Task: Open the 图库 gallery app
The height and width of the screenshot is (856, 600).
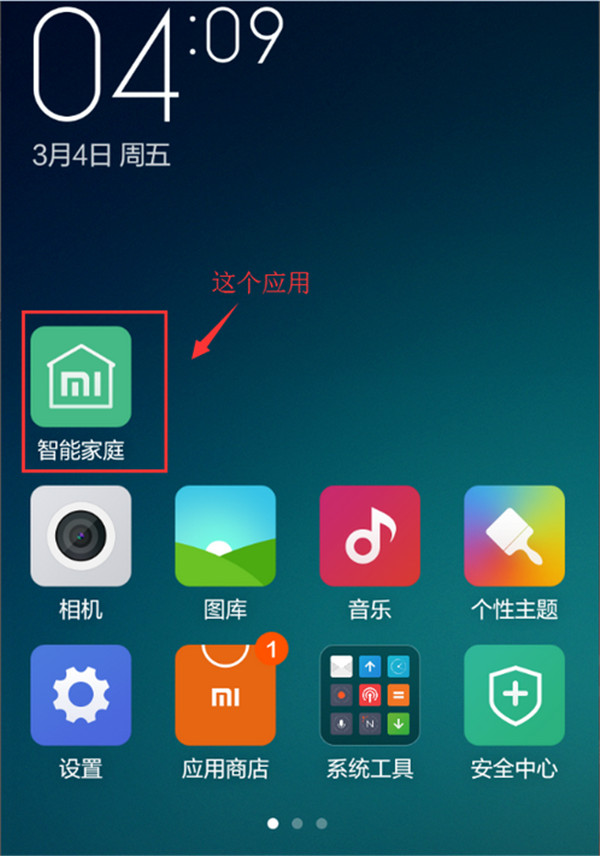Action: (225, 536)
